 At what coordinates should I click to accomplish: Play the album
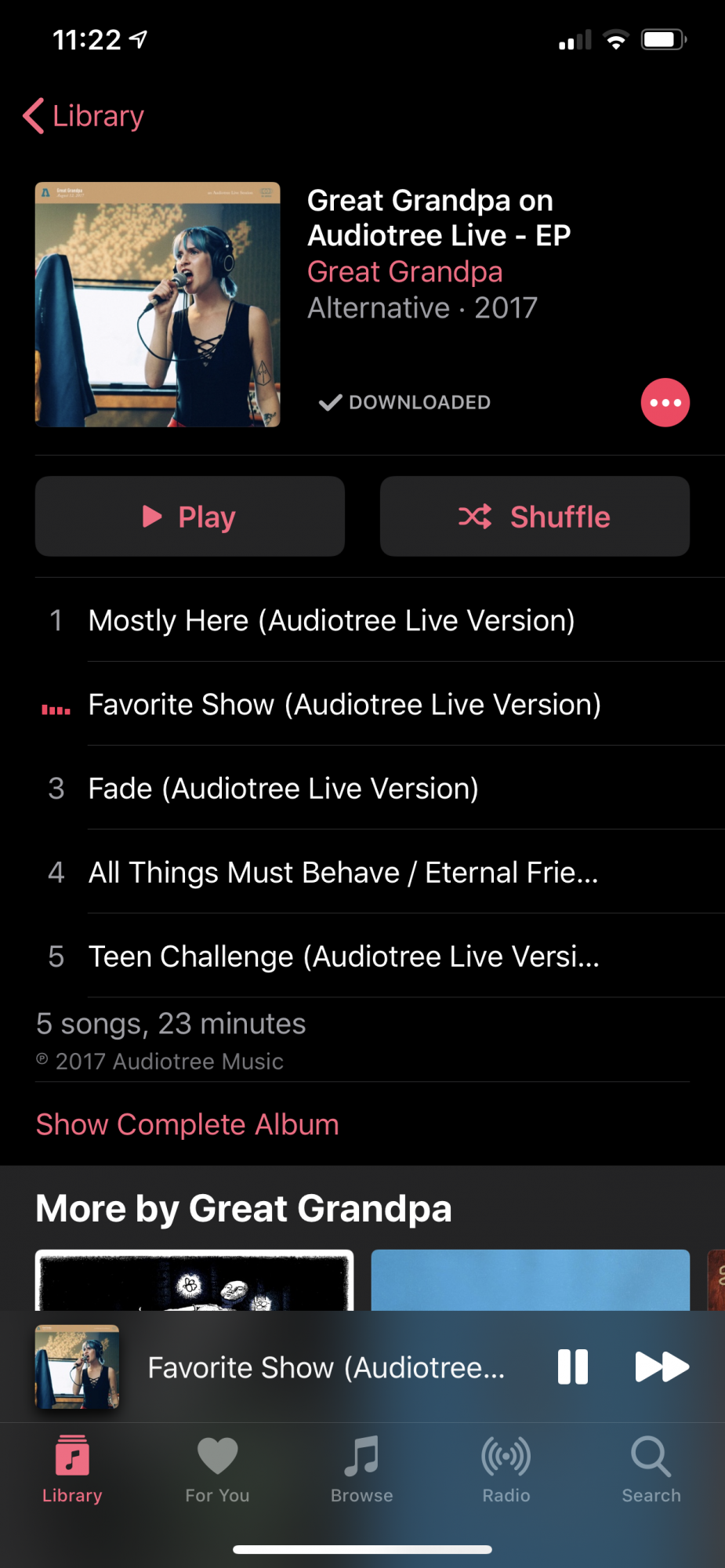(190, 517)
